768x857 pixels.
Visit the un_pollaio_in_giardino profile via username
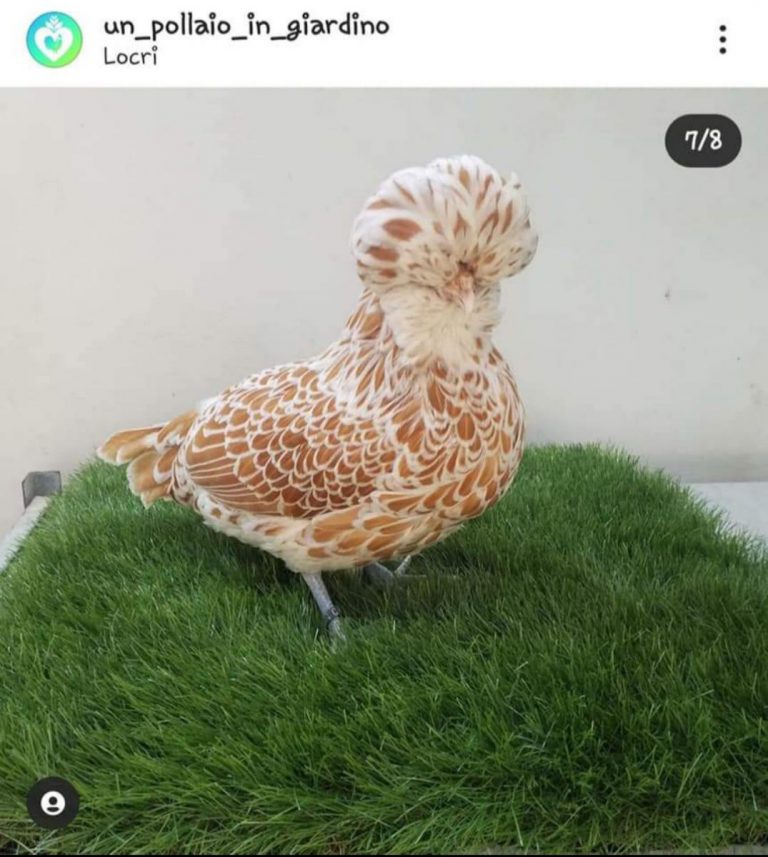pos(246,26)
